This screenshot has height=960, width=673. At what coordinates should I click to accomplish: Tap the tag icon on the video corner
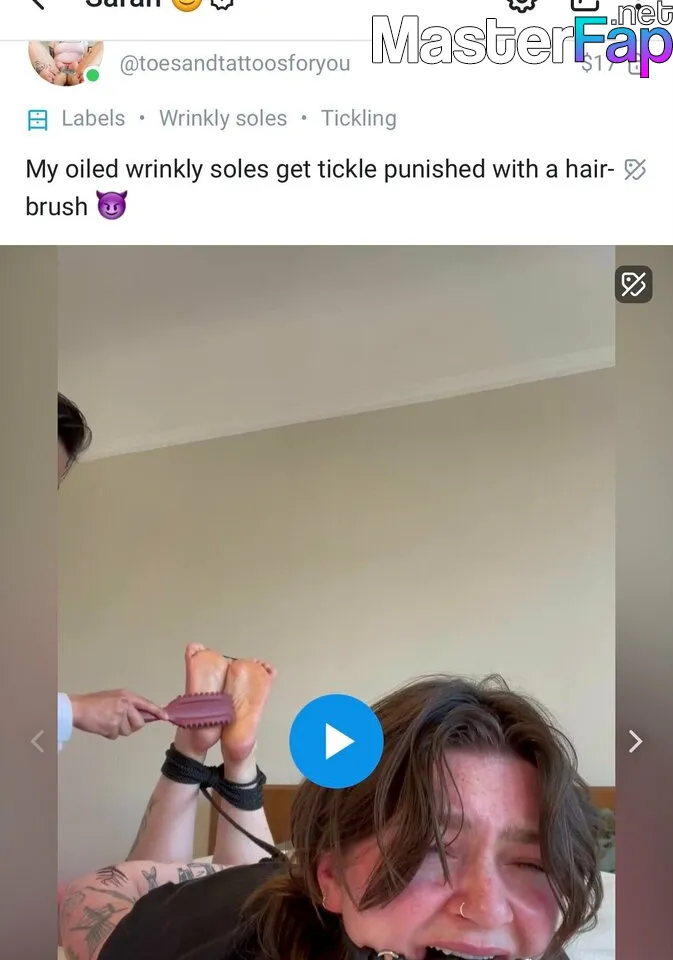coord(633,285)
